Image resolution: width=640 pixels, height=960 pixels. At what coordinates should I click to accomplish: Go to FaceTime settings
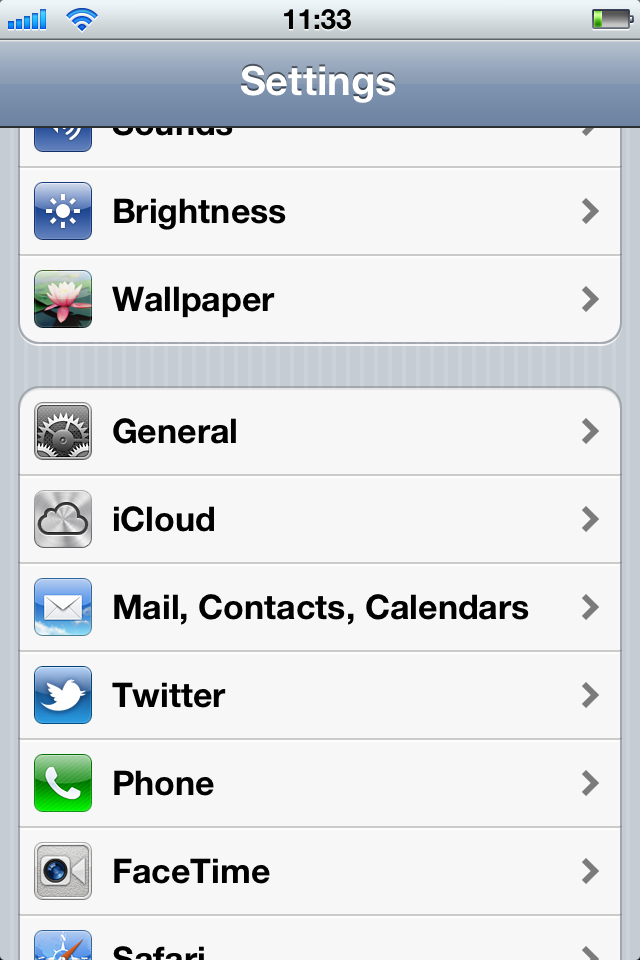320,871
